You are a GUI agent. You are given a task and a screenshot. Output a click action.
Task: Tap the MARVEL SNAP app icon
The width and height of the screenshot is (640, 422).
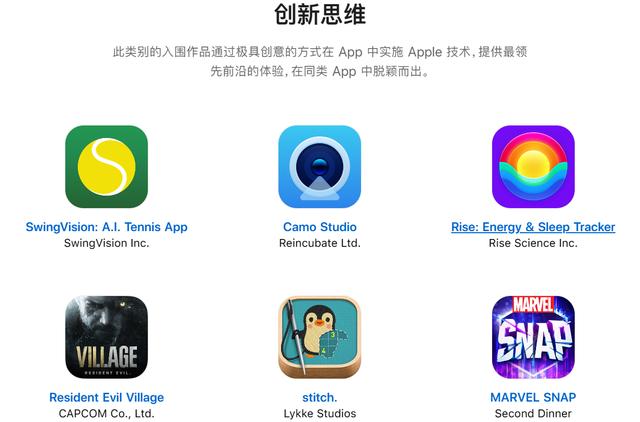tap(533, 337)
